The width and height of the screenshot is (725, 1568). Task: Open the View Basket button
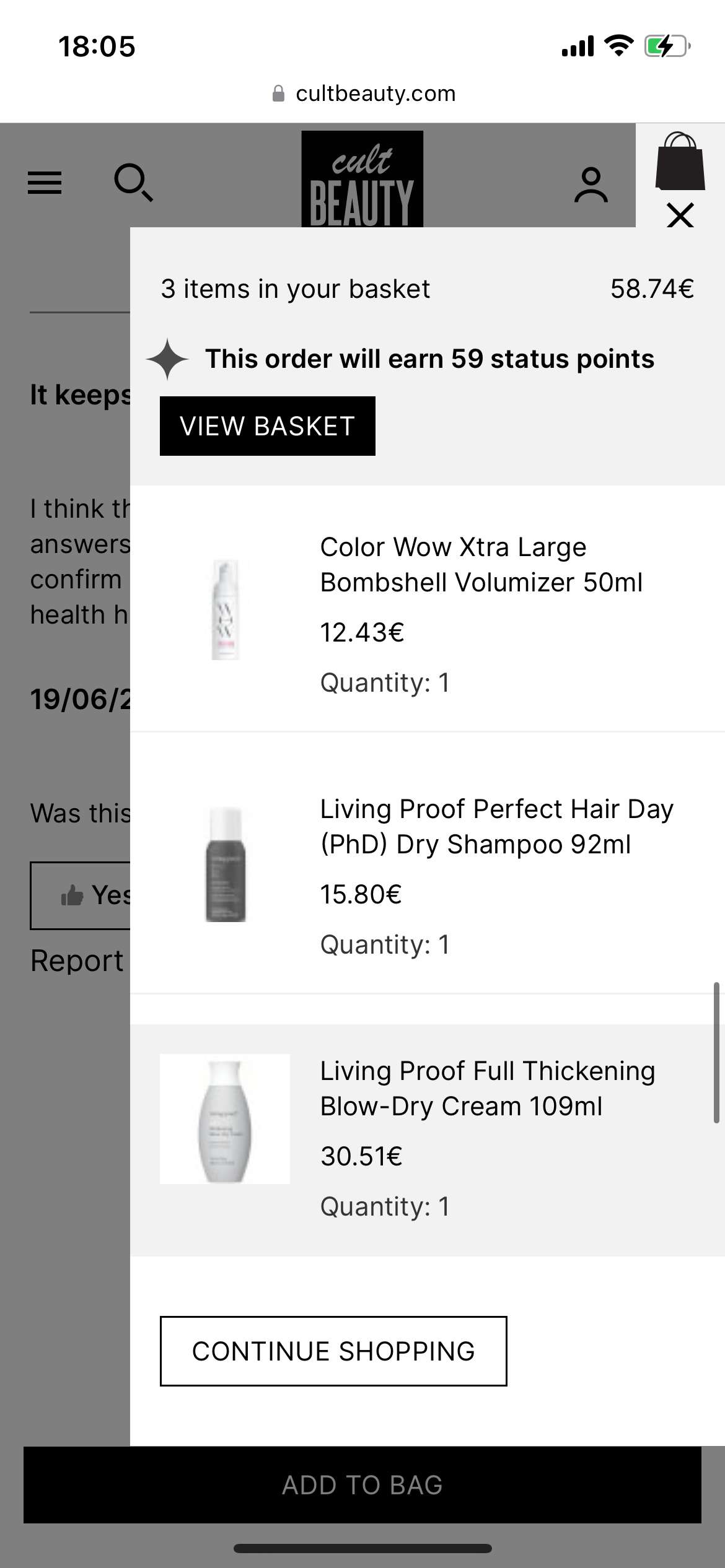pos(267,426)
